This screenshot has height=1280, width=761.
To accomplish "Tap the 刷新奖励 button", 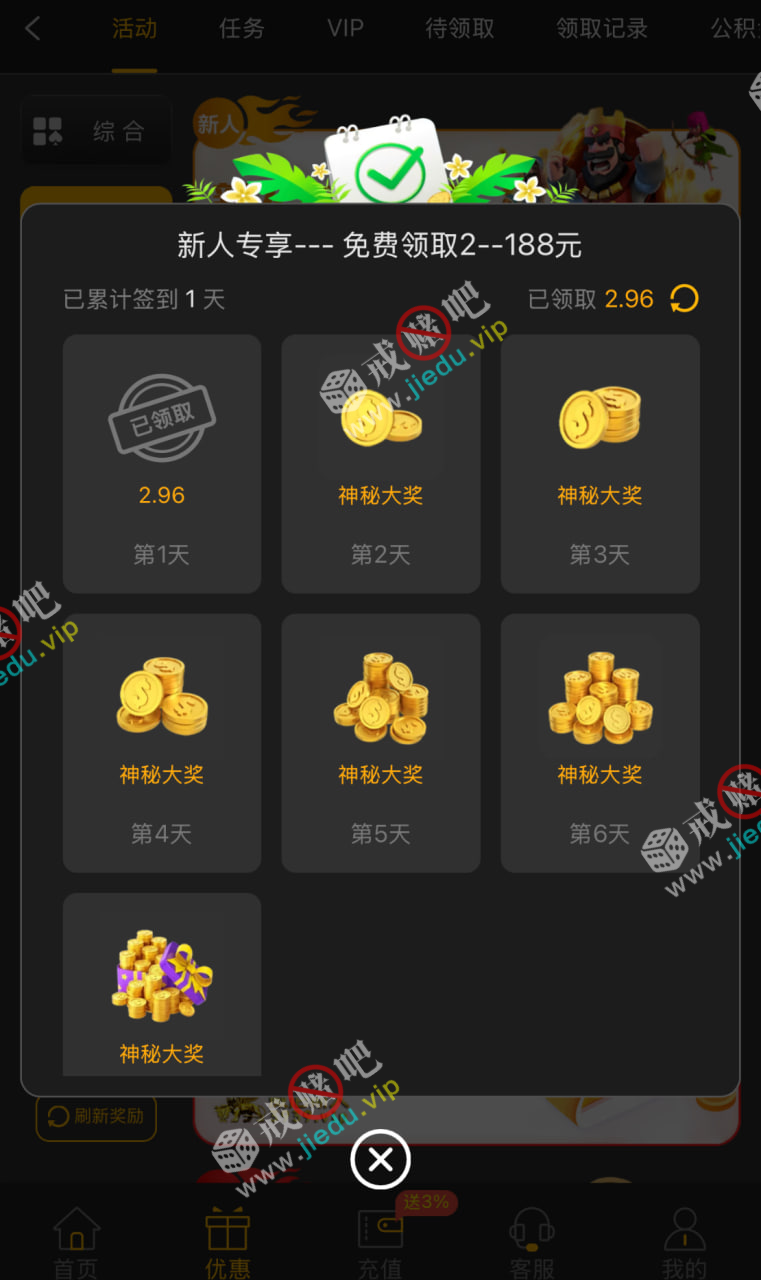I will (96, 1117).
